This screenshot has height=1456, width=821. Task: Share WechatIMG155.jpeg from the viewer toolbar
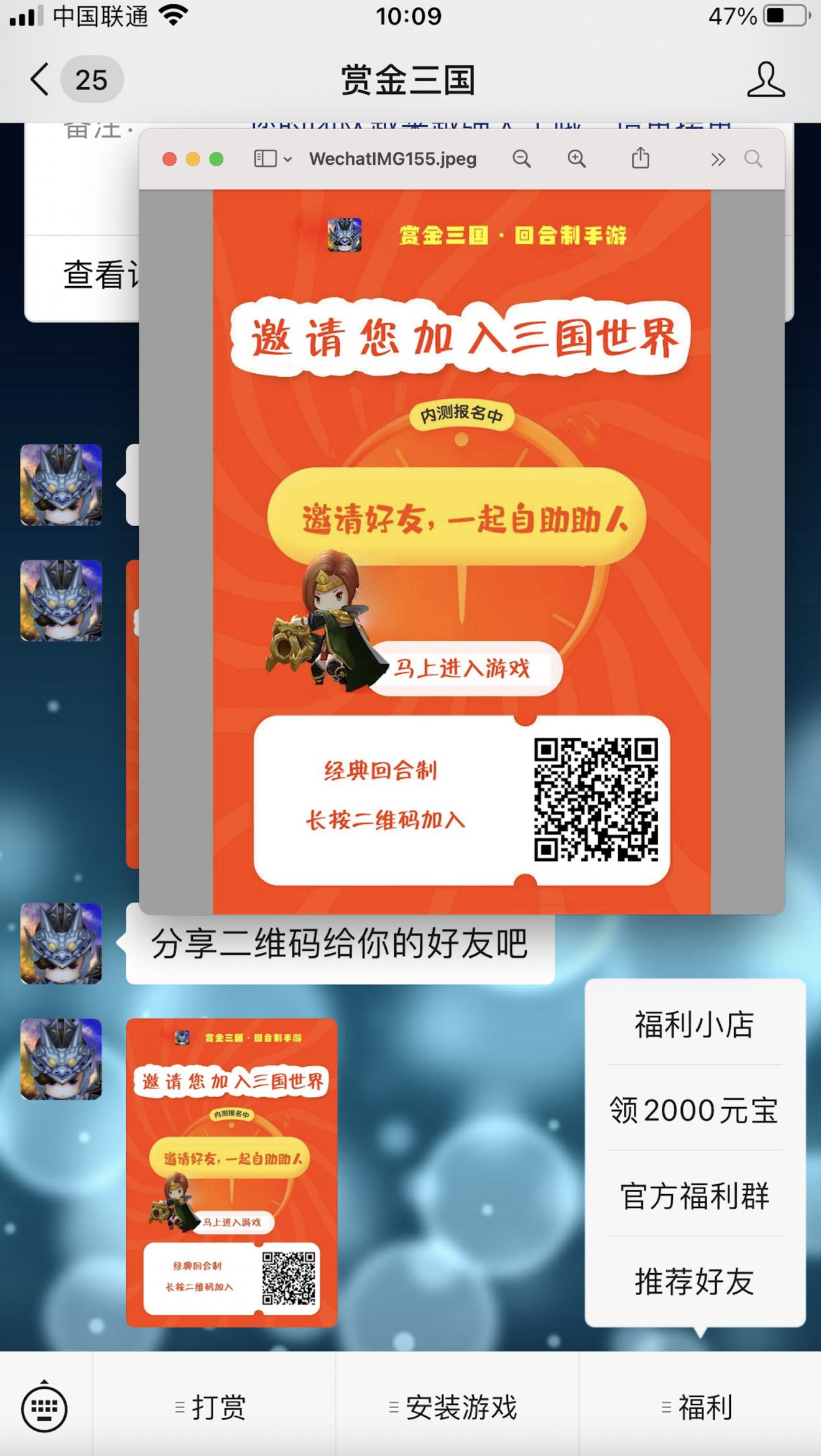pos(641,159)
